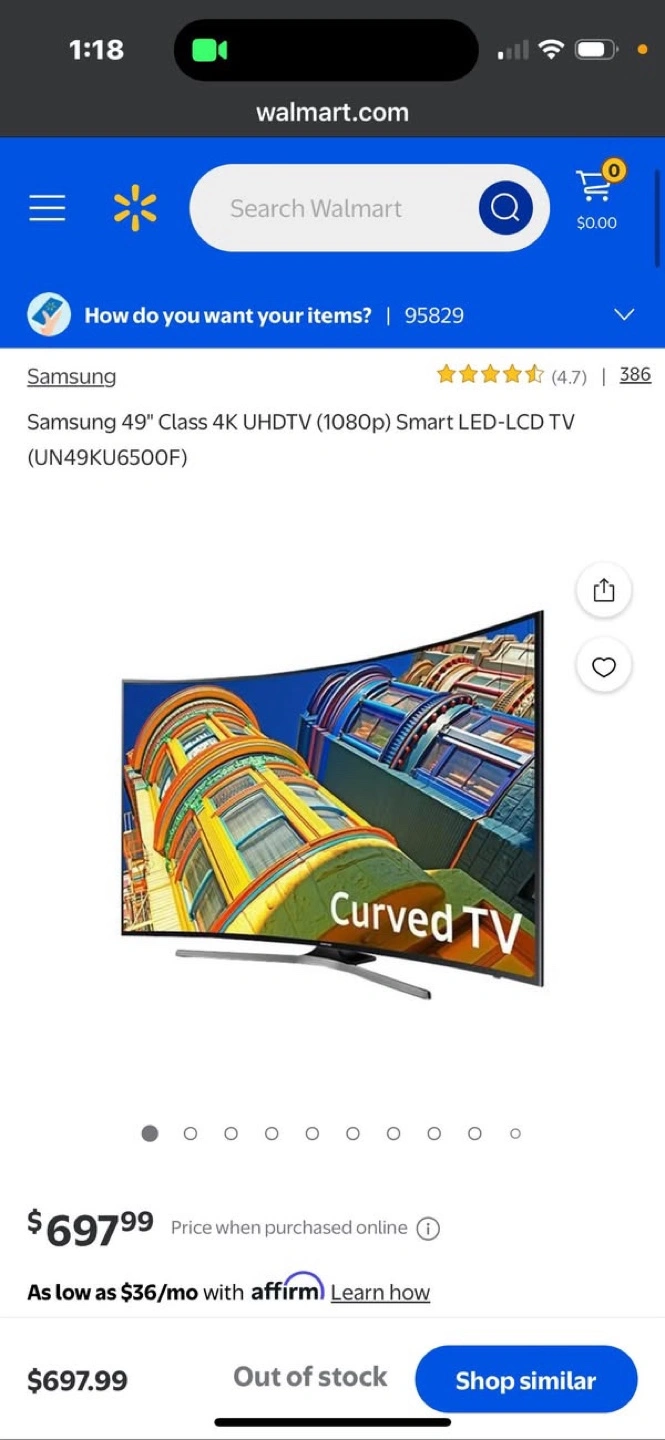This screenshot has height=1440, width=665.
Task: Expand How do you want your items
Action: point(624,315)
